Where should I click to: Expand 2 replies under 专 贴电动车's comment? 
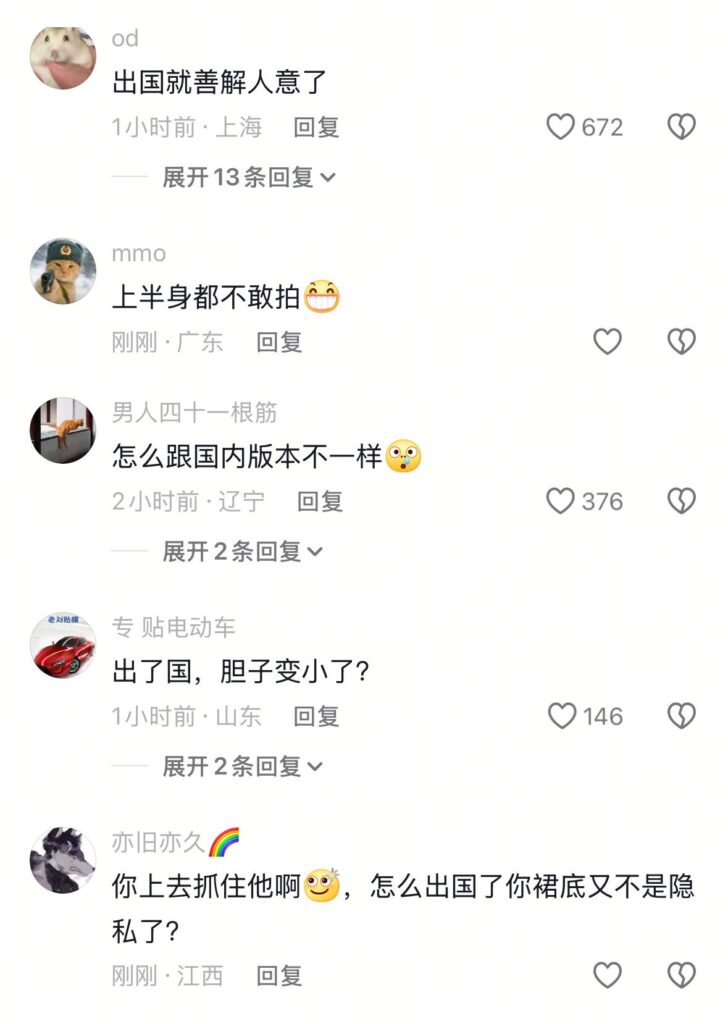(x=242, y=766)
